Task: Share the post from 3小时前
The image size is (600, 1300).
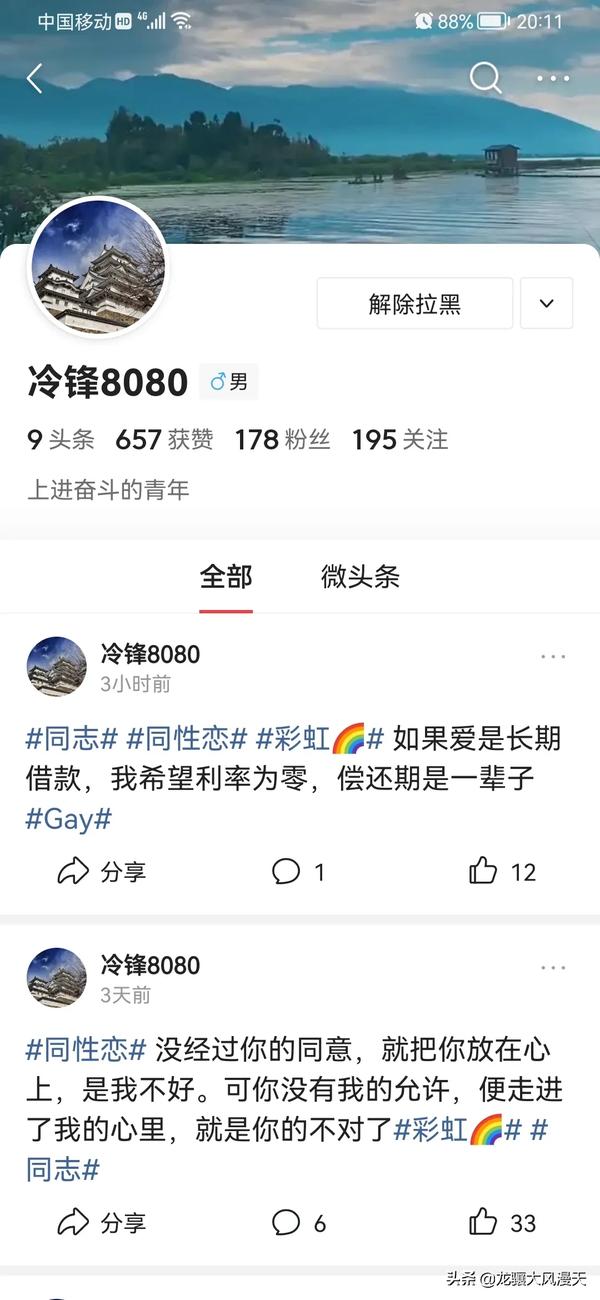Action: pos(102,872)
